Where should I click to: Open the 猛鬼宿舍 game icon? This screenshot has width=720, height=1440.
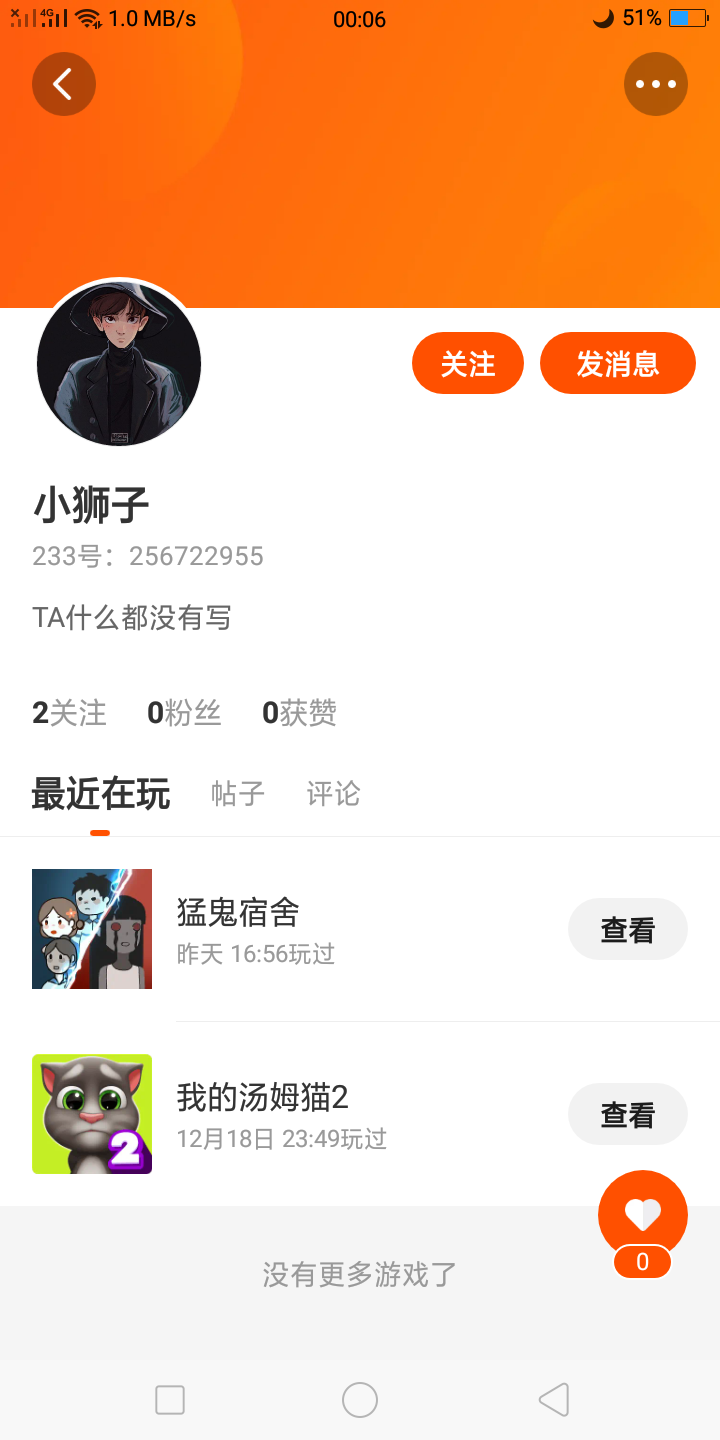(x=92, y=929)
